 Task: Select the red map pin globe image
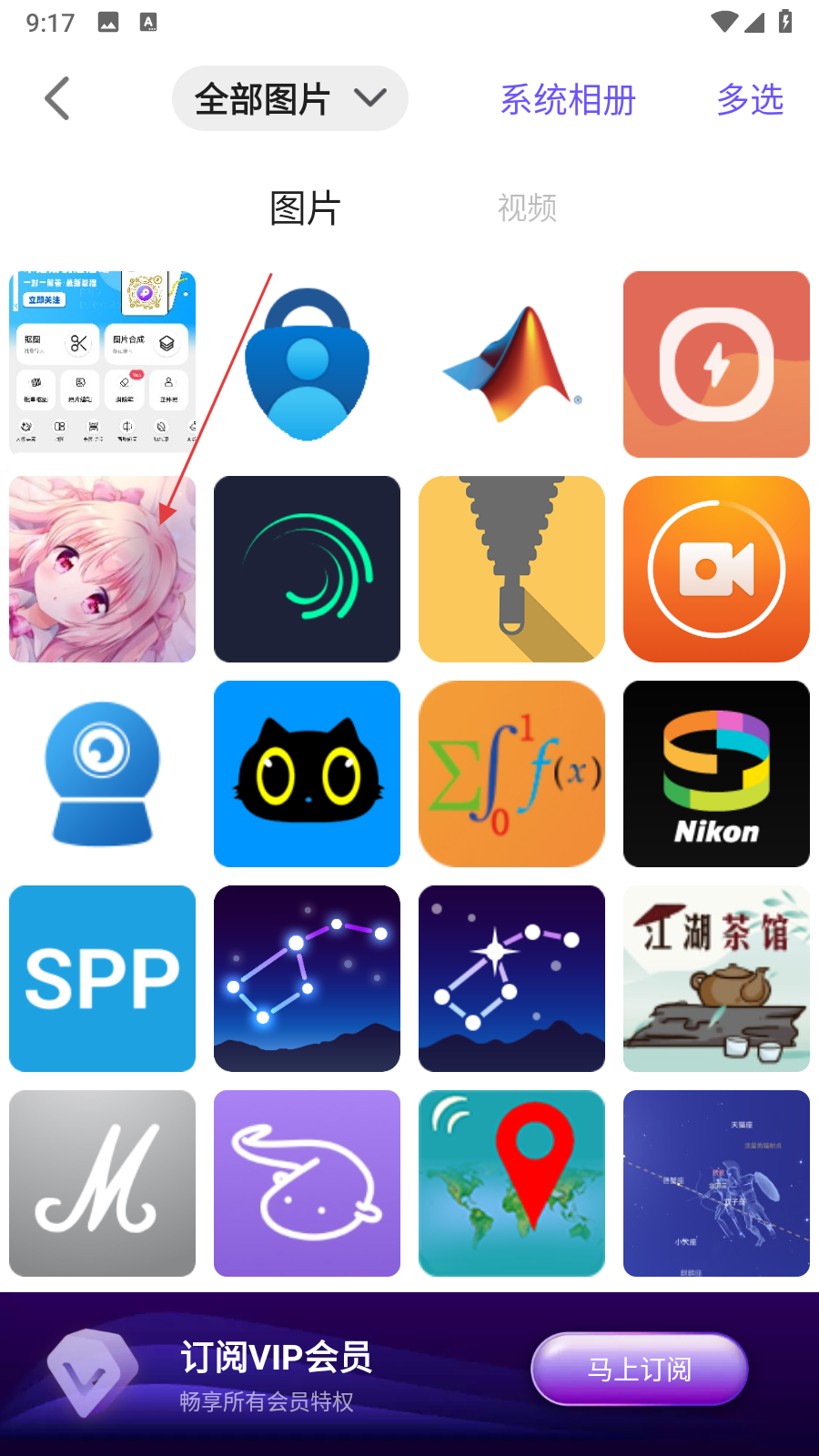[x=511, y=1183]
